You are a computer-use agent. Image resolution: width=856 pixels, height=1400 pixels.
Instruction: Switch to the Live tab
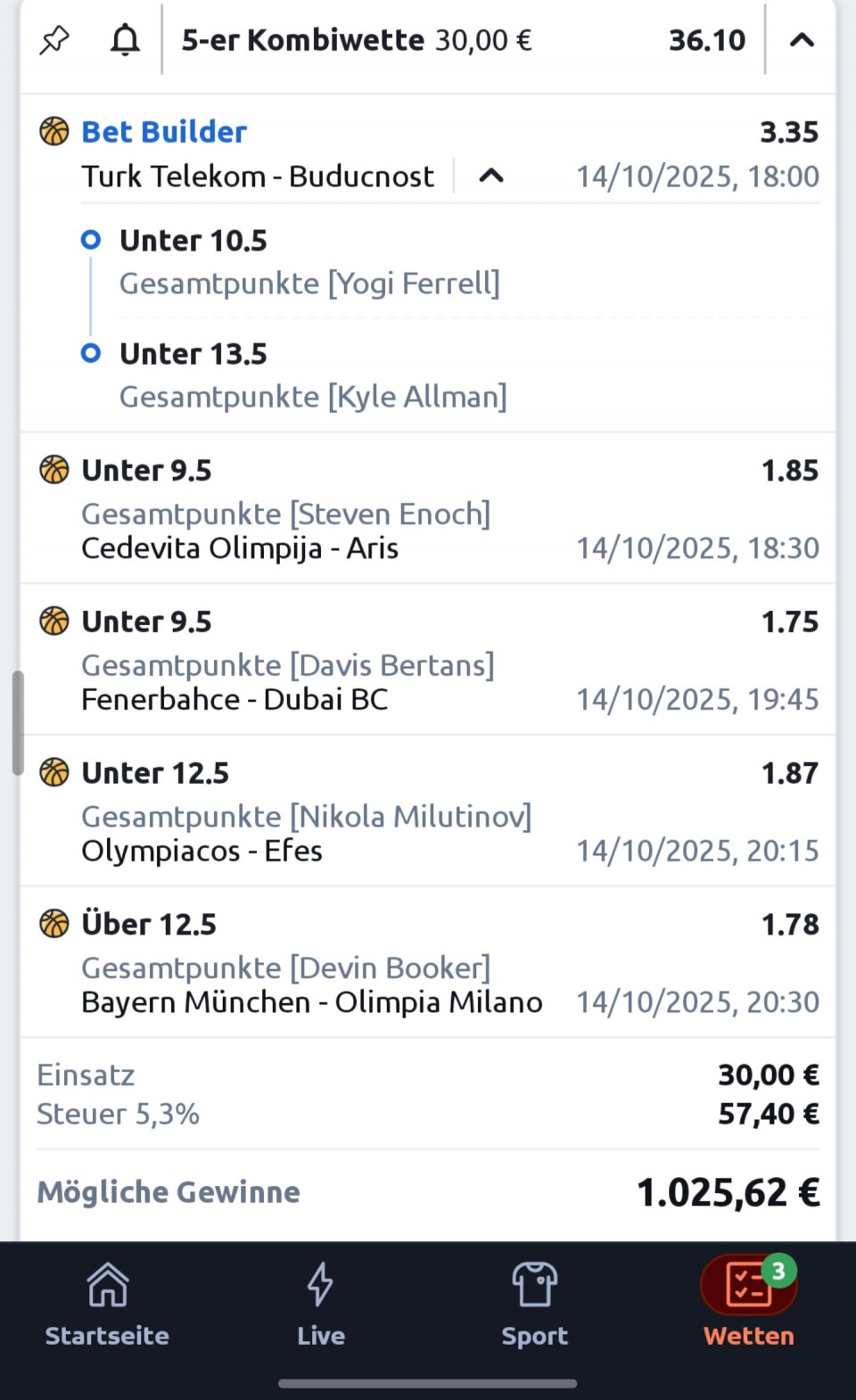321,1304
